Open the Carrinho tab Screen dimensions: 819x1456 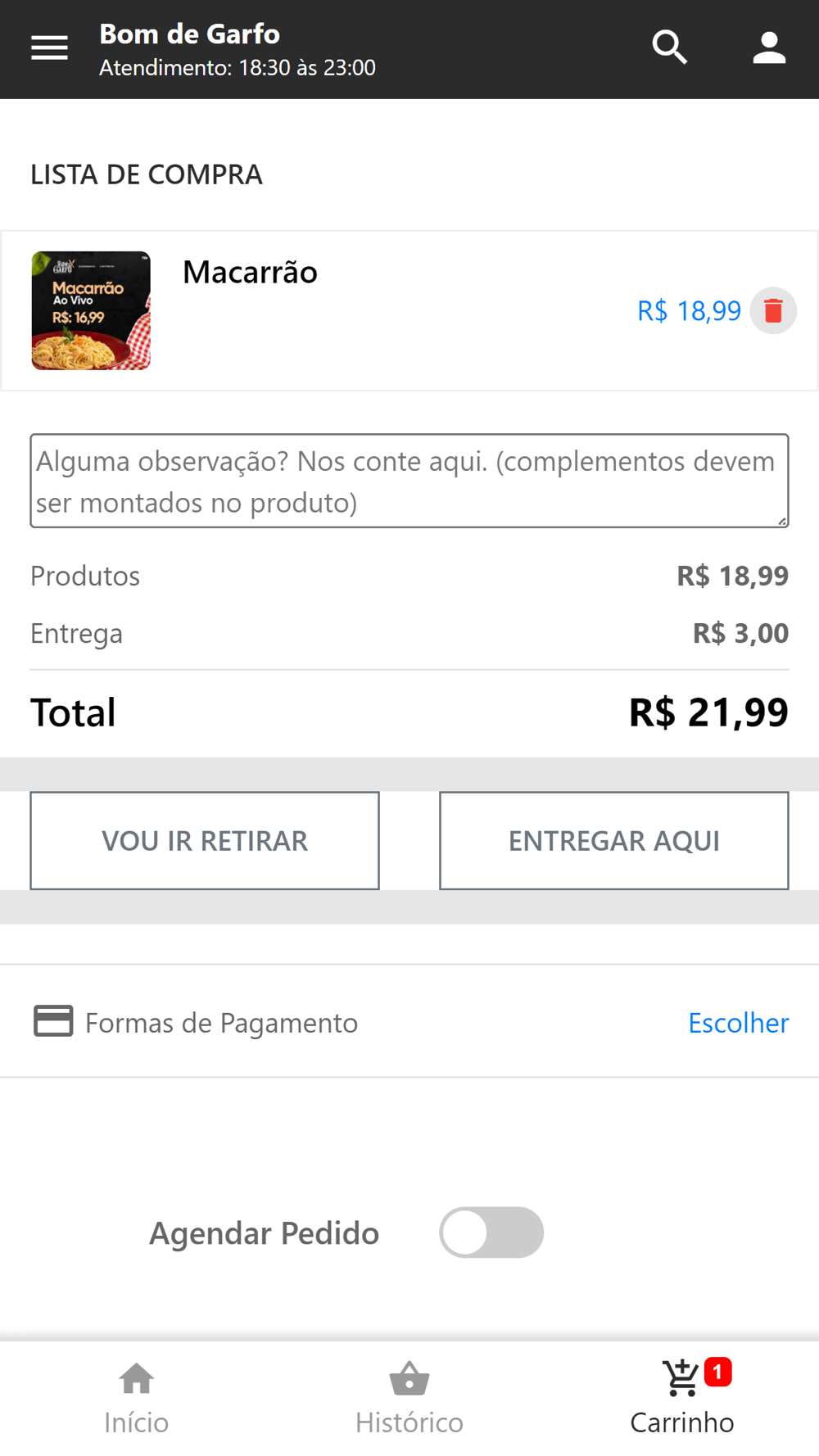[682, 1398]
